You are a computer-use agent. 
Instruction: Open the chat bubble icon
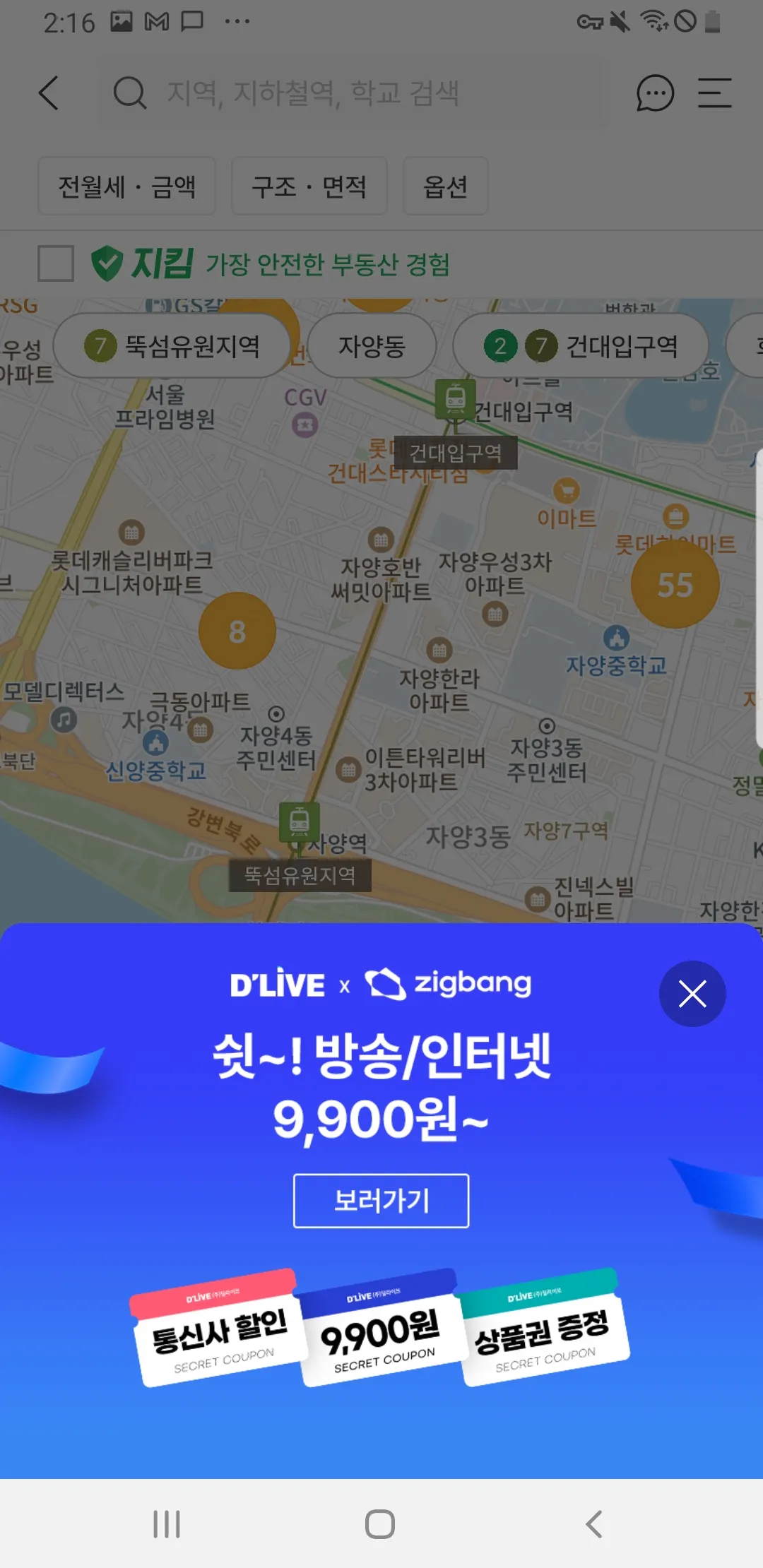click(655, 93)
